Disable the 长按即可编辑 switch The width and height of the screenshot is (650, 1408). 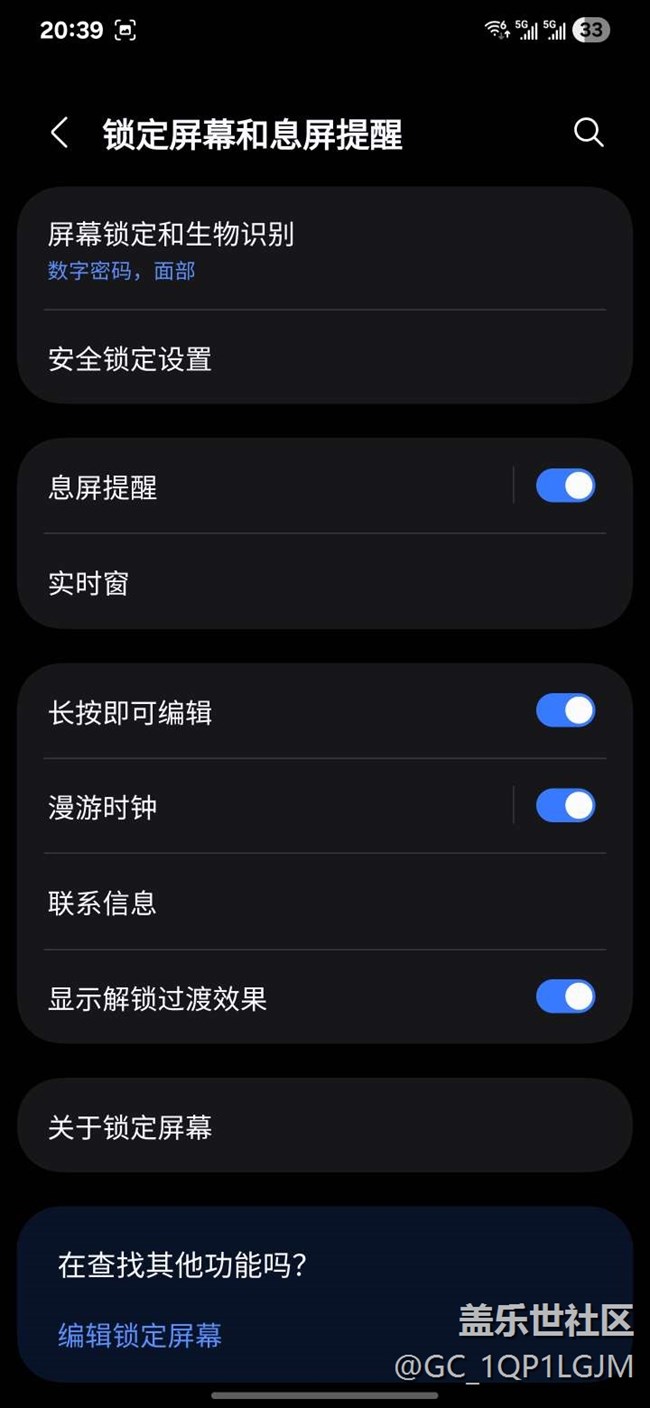pyautogui.click(x=565, y=711)
